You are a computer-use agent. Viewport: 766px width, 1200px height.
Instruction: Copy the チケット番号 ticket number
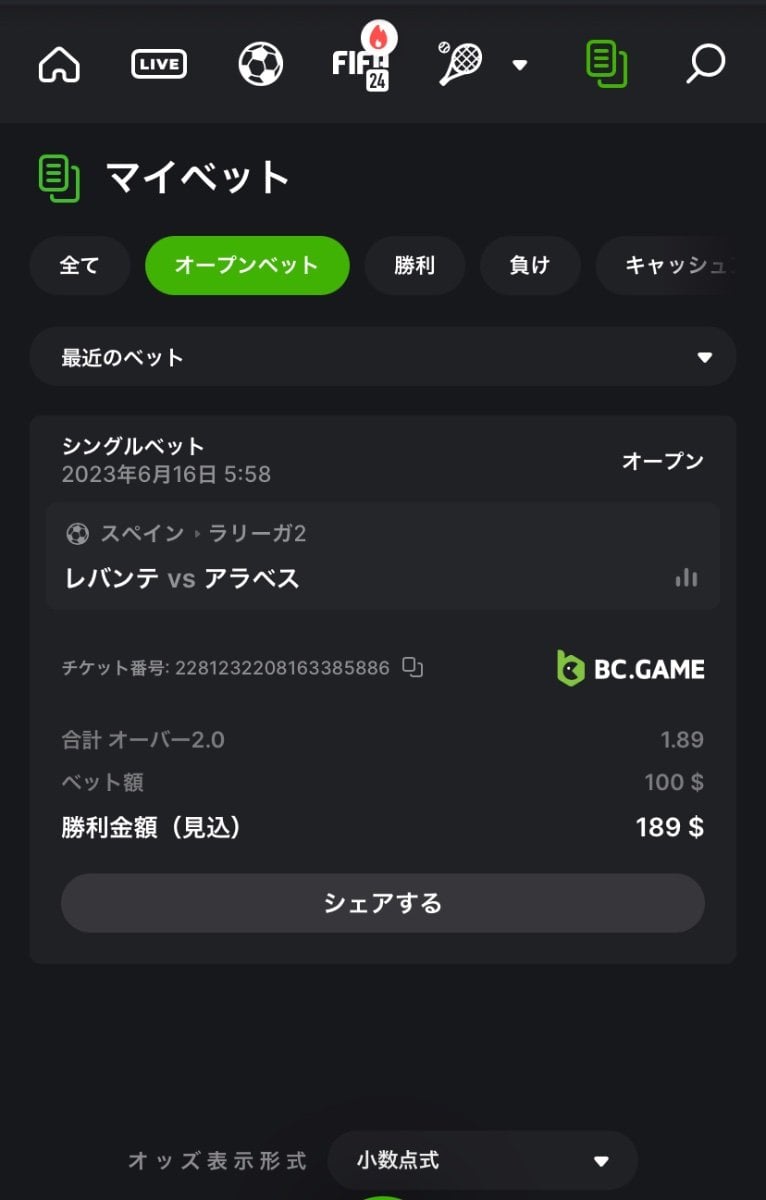pos(412,667)
